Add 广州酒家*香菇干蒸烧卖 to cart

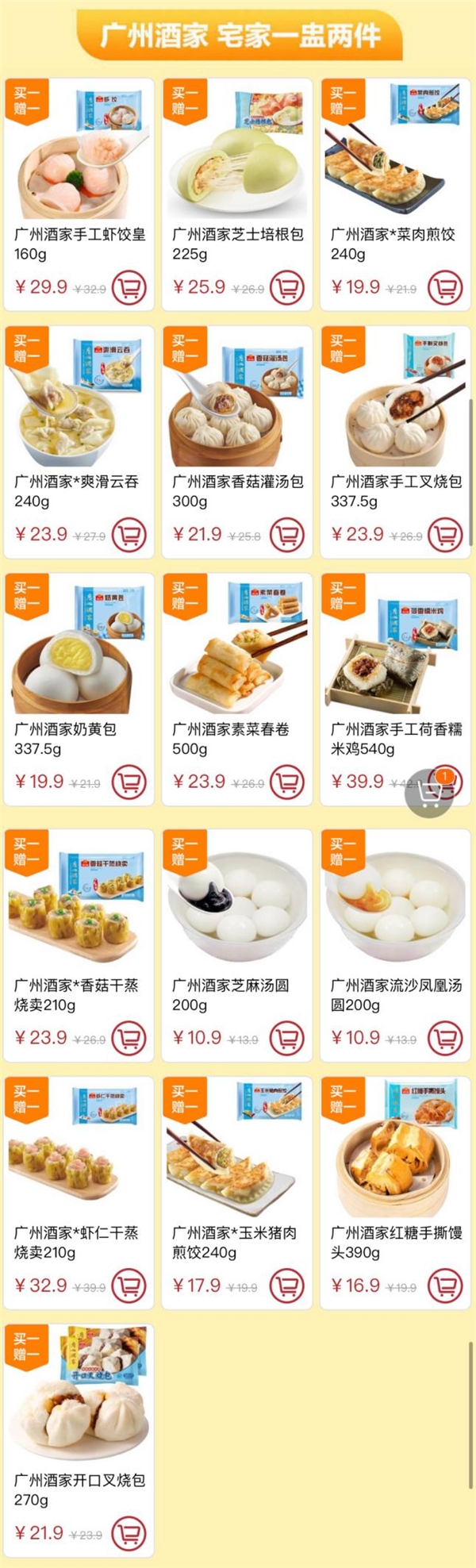(129, 1039)
